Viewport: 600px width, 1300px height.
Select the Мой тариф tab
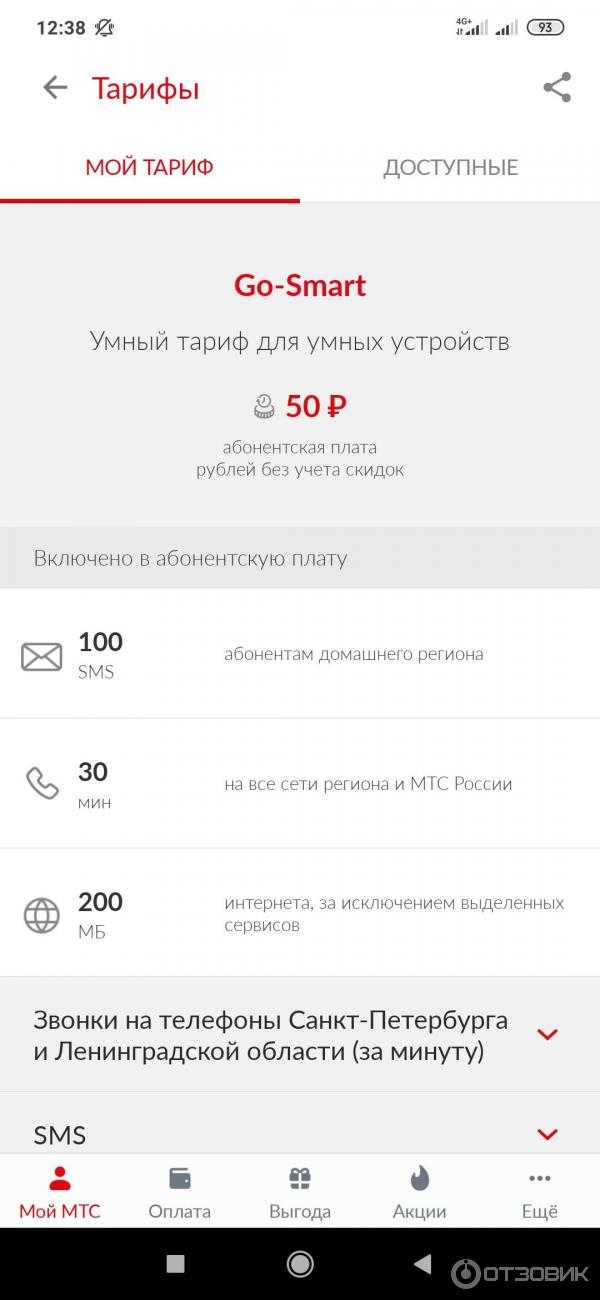coord(149,167)
